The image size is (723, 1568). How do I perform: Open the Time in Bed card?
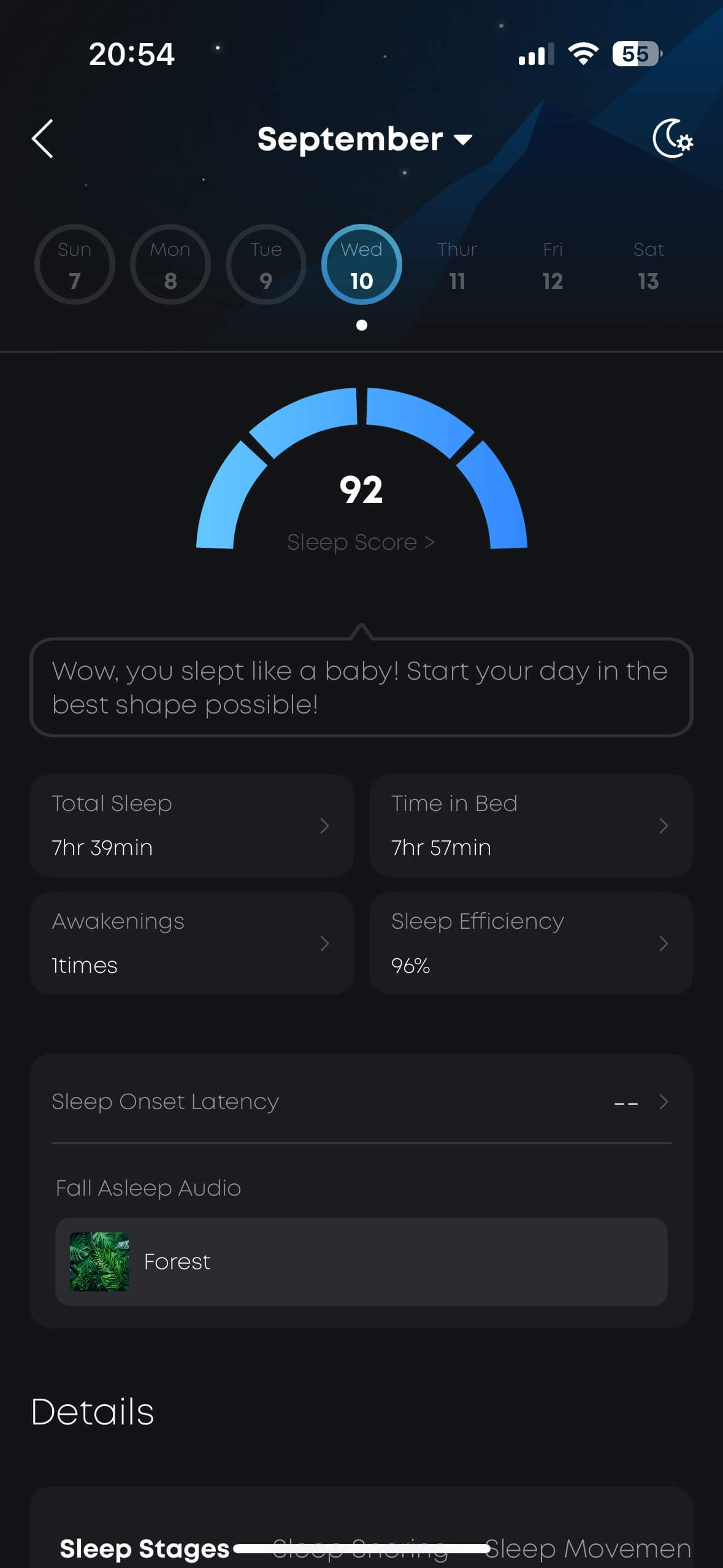(531, 826)
